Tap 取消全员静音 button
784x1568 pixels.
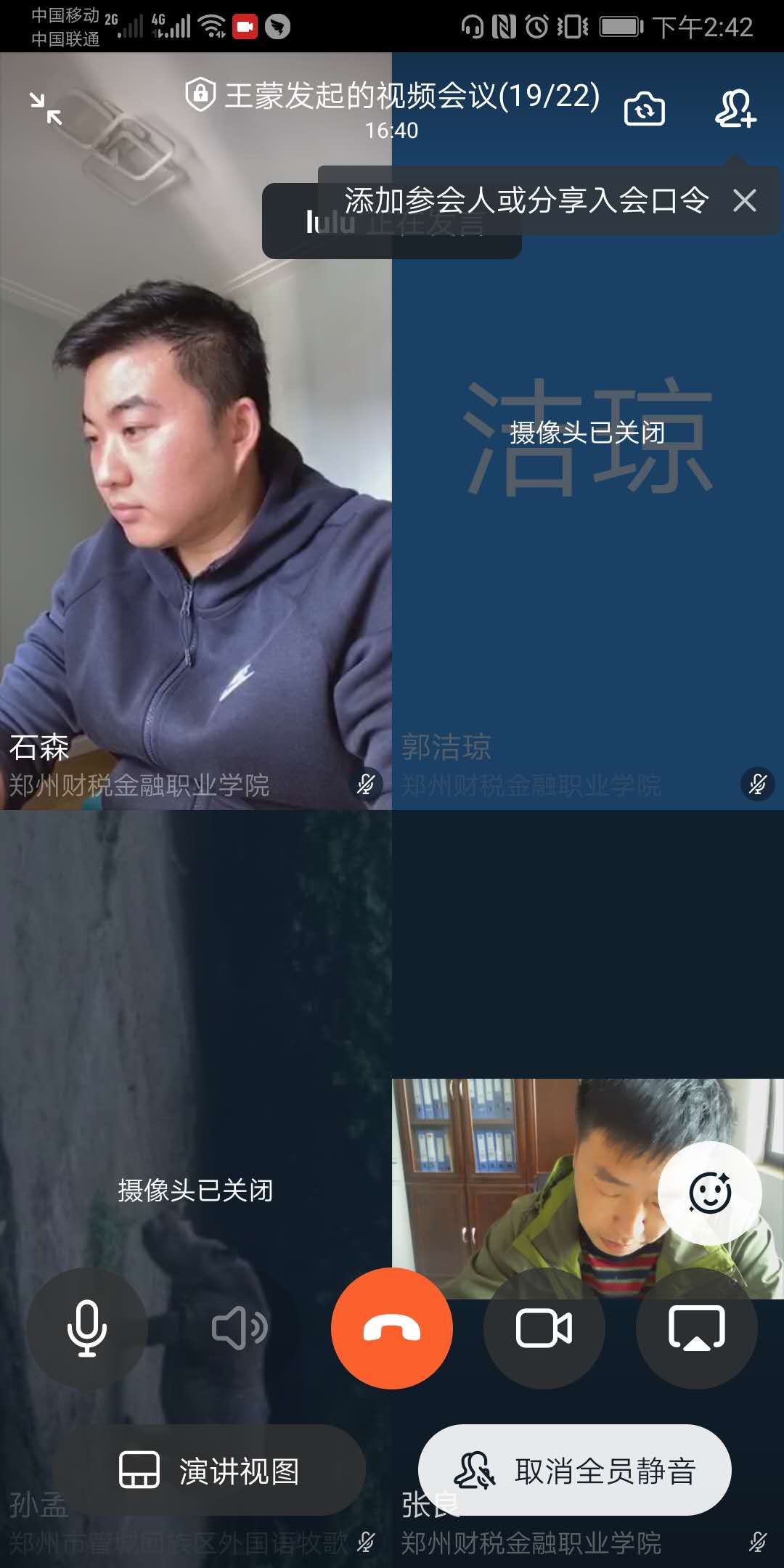point(575,1471)
